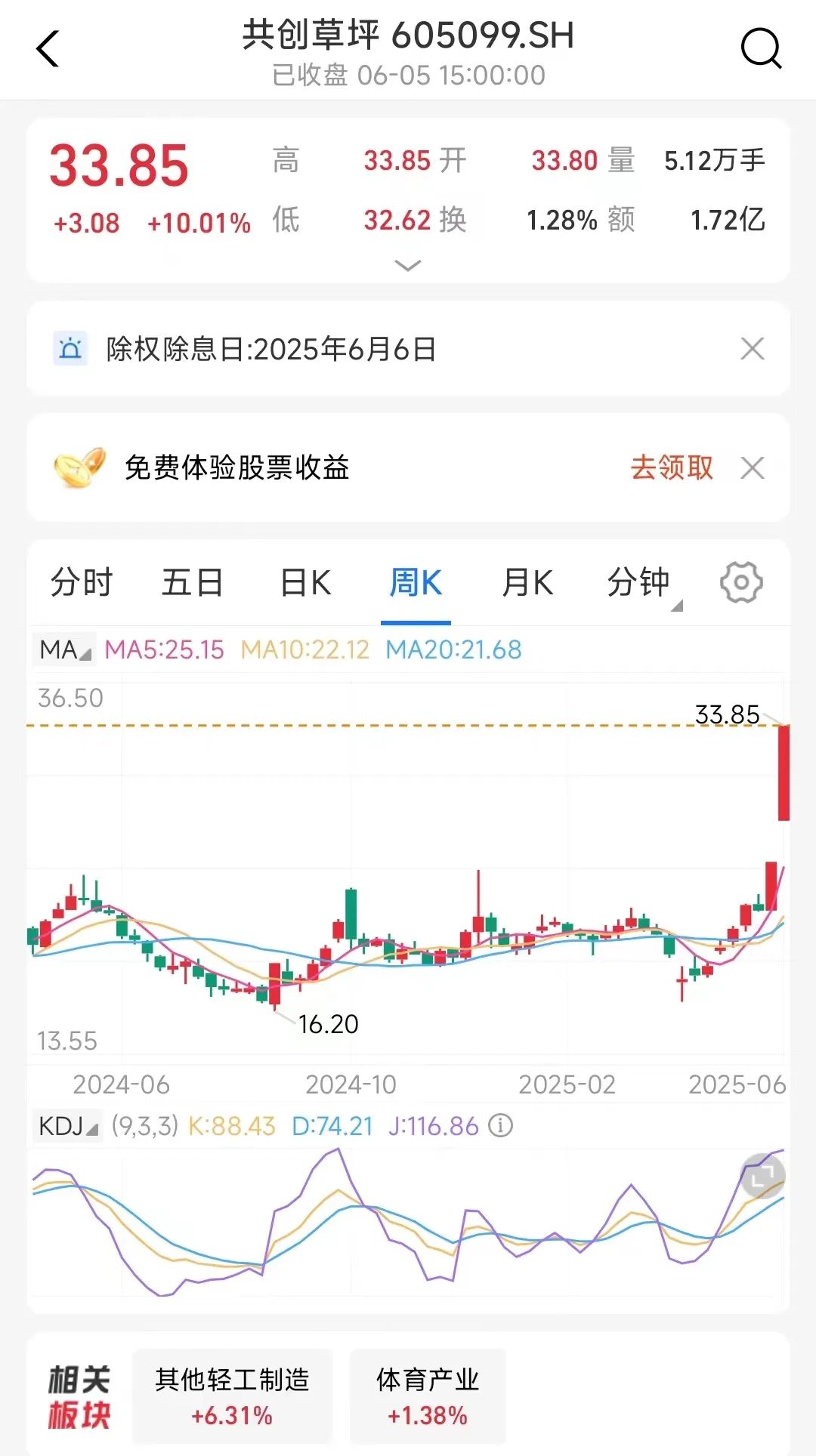Screen dimensions: 816x1456
Task: Close the 免费体验股票收益 banner
Action: (x=753, y=468)
